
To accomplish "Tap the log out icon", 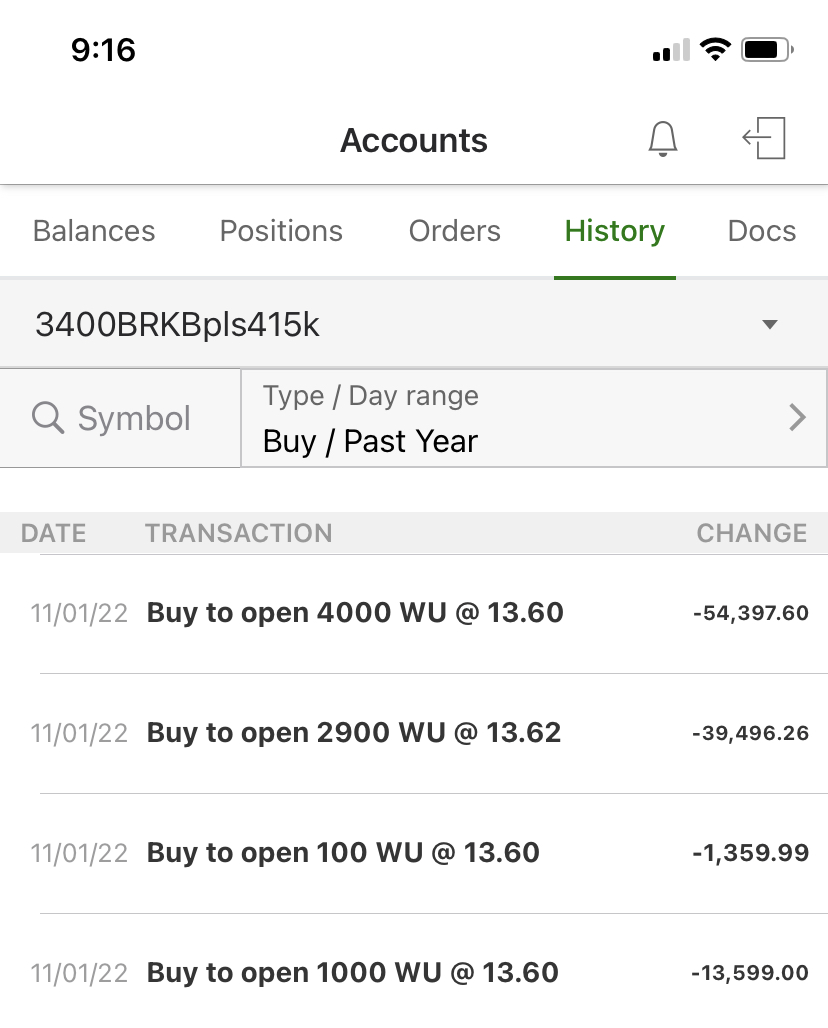I will click(x=765, y=139).
